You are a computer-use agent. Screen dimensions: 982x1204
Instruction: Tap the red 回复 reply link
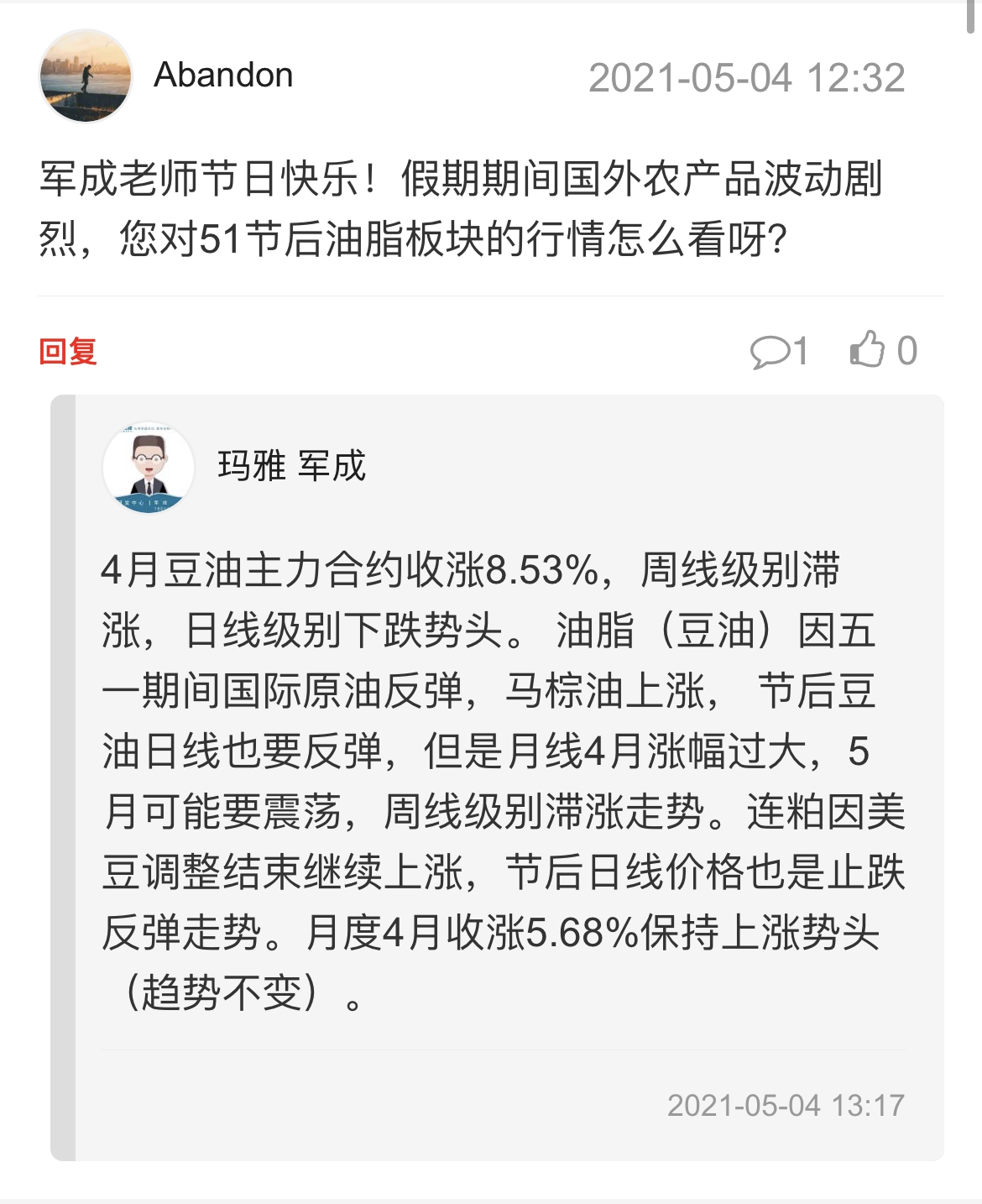(68, 351)
